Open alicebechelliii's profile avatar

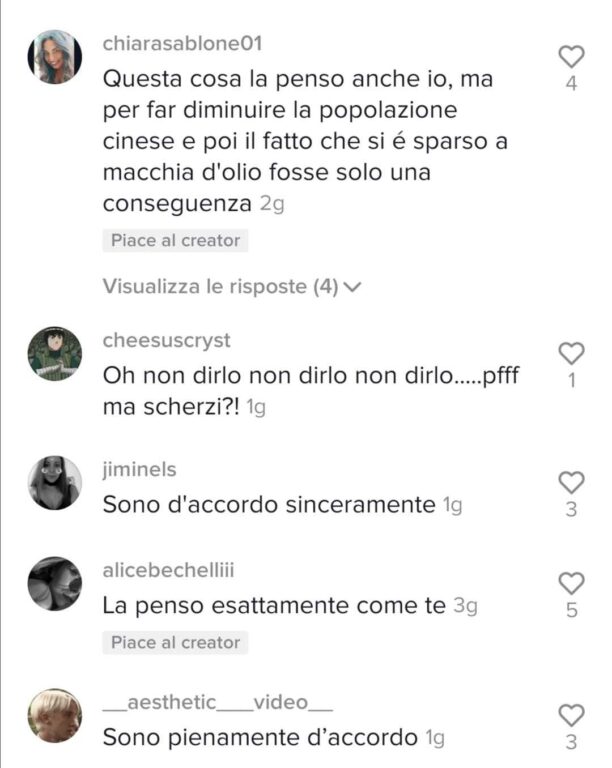click(x=55, y=583)
